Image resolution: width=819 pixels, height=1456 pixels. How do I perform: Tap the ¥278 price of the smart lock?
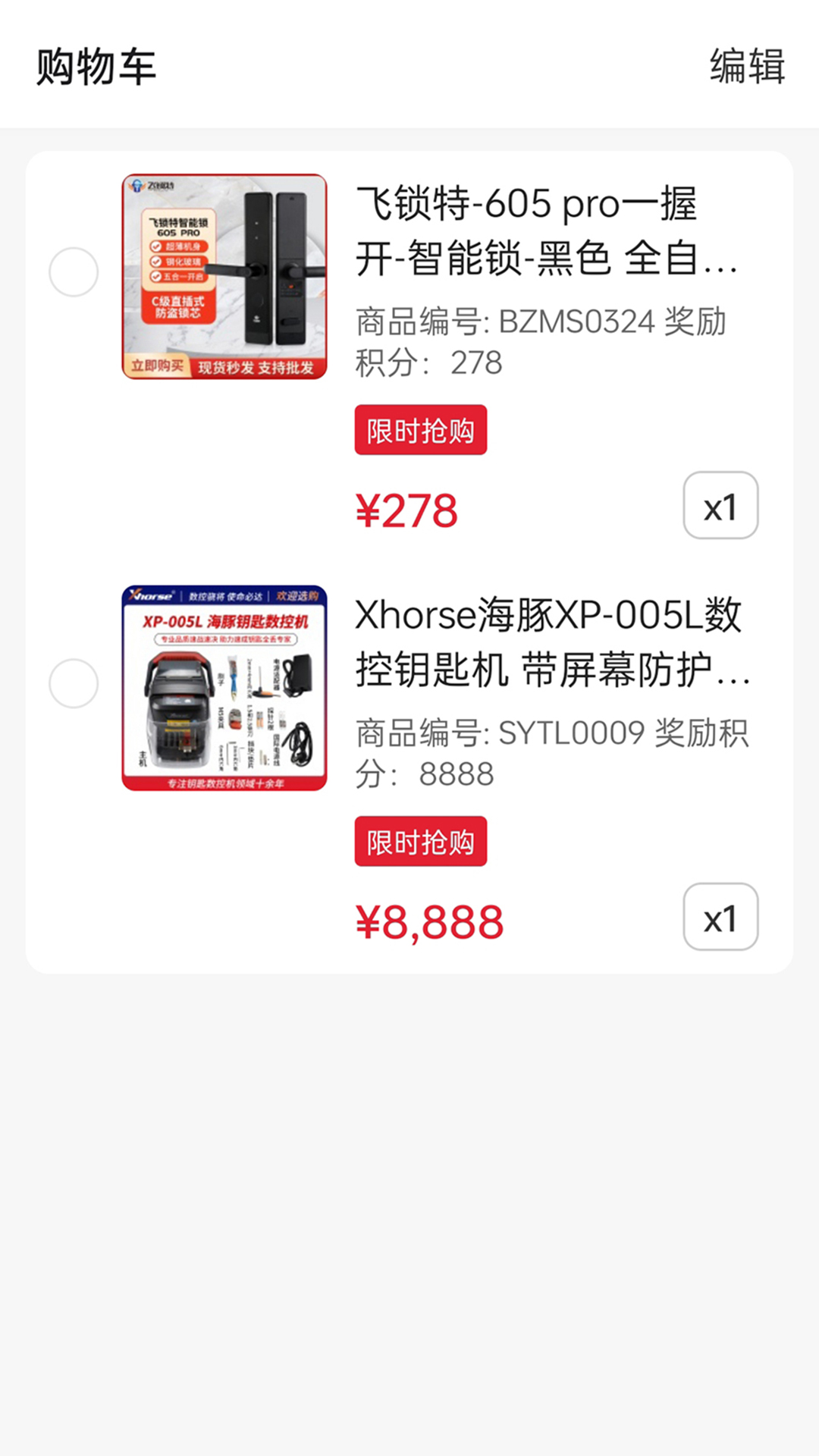point(406,510)
